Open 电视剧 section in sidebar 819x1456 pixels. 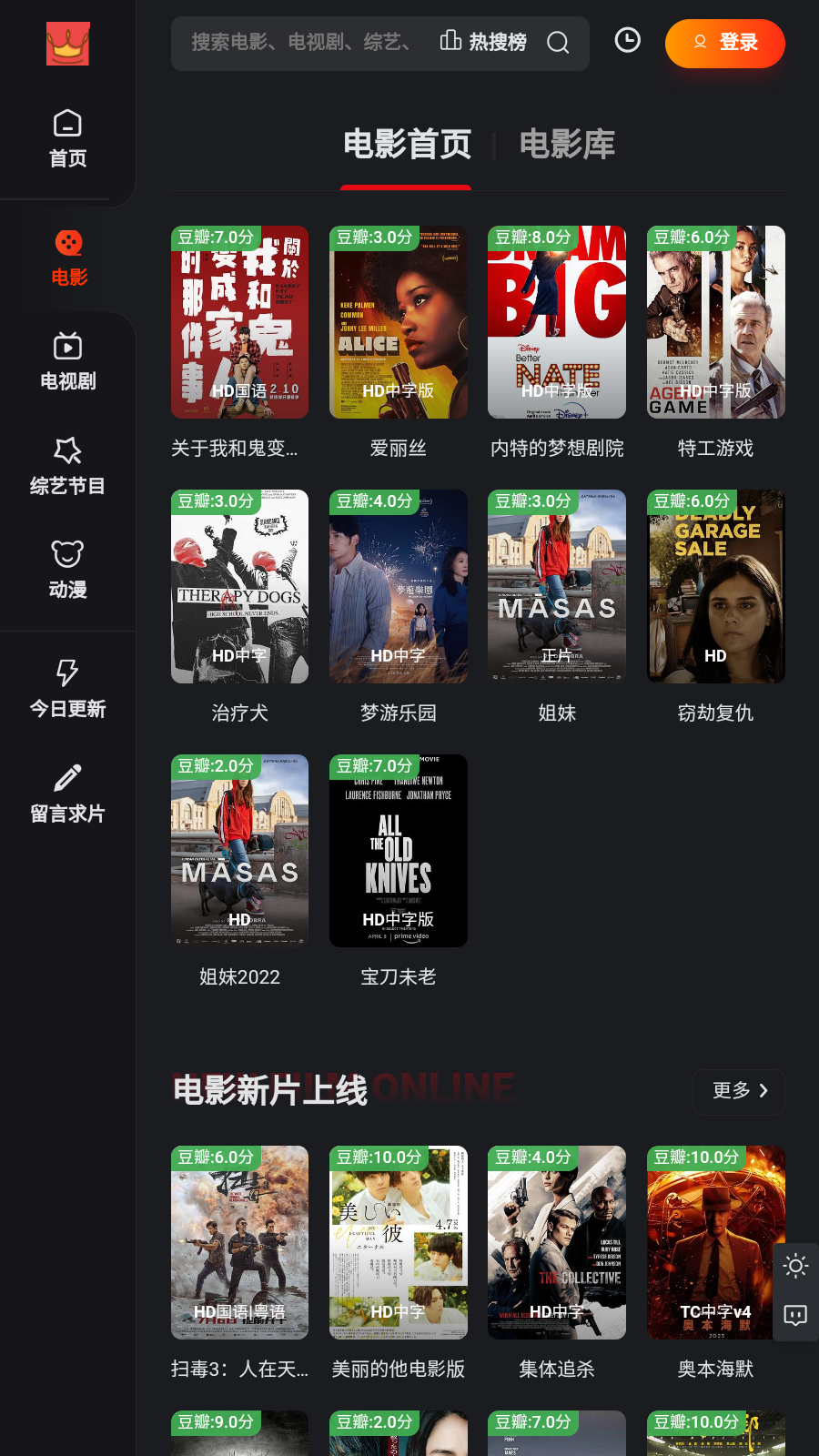pos(68,361)
